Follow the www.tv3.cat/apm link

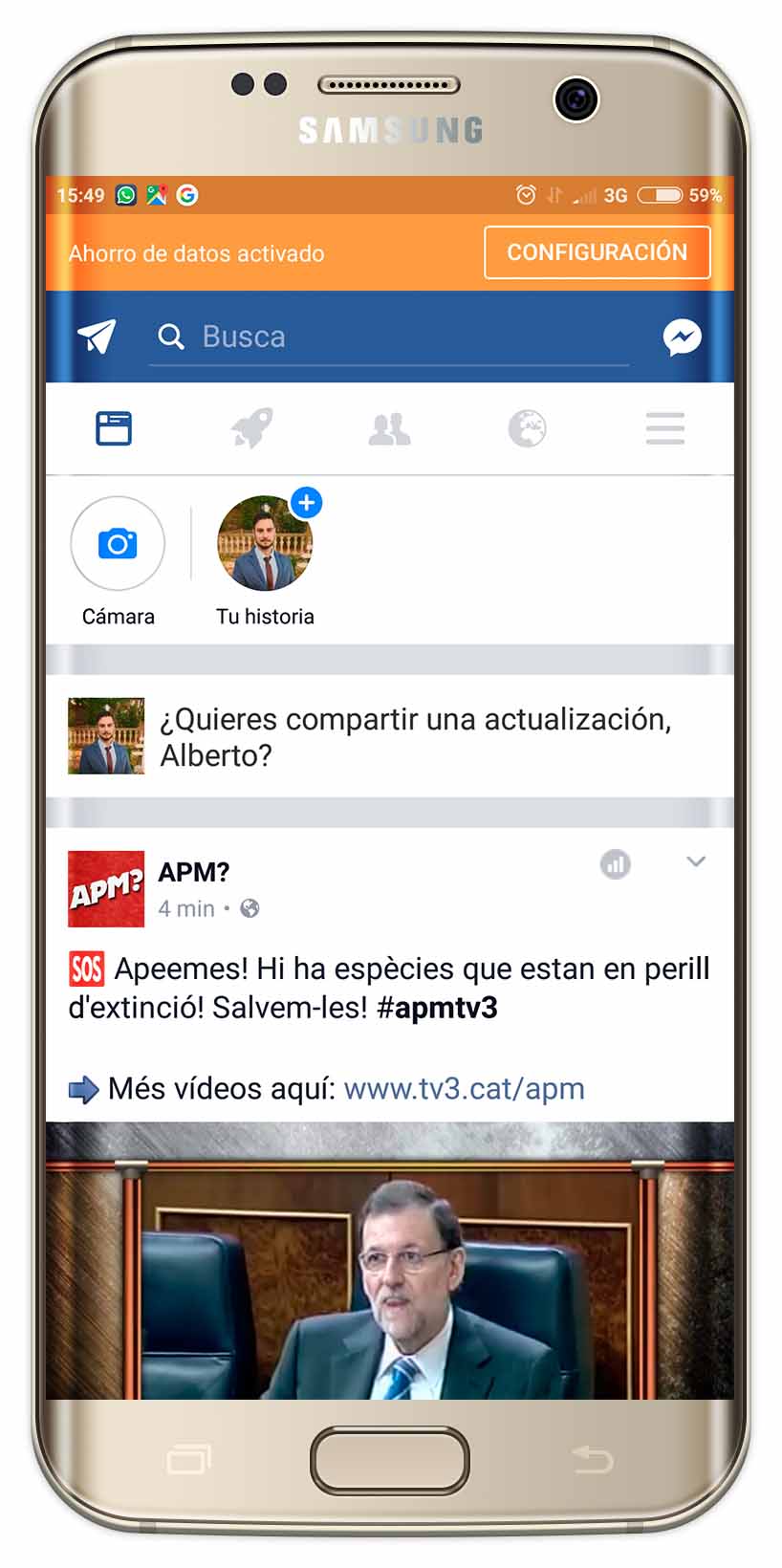464,1088
